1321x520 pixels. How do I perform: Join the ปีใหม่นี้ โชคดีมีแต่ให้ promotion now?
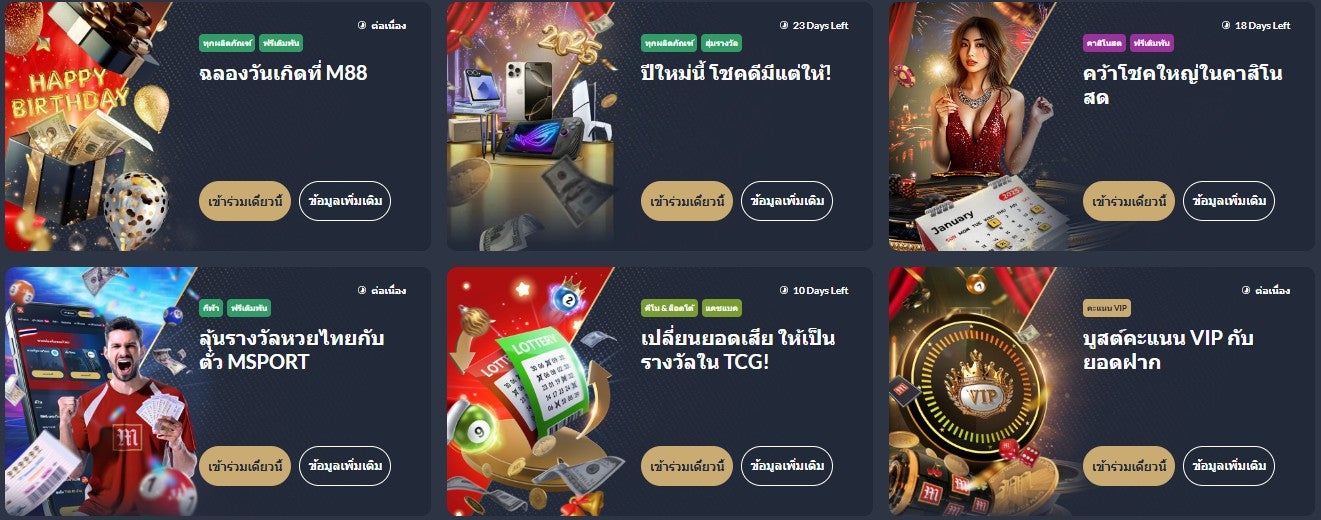687,201
